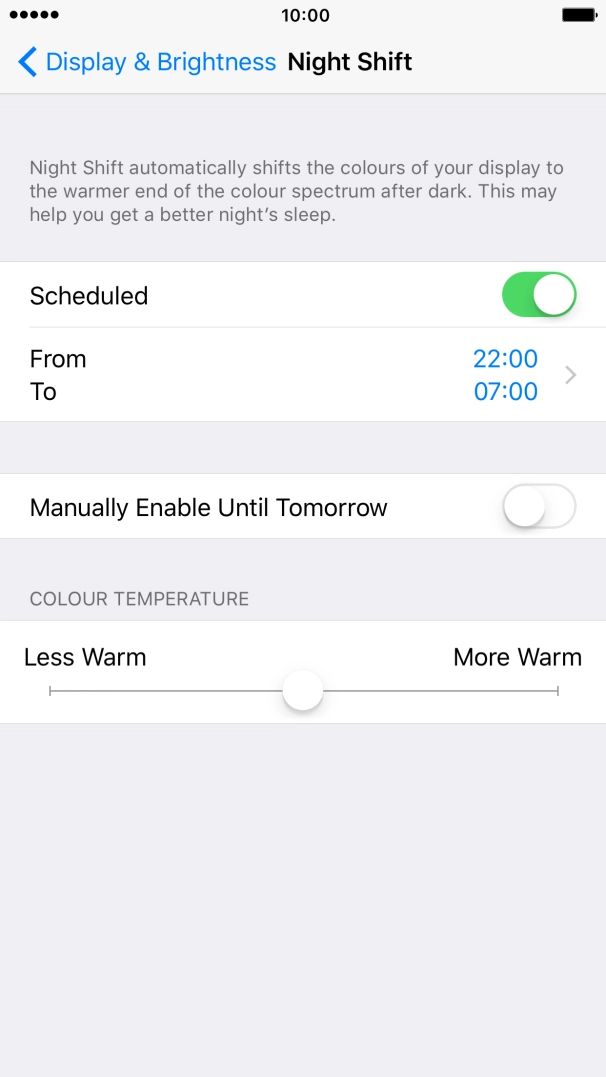The height and width of the screenshot is (1077, 606).
Task: Enable Manually Enable Until Tomorrow
Action: point(538,507)
